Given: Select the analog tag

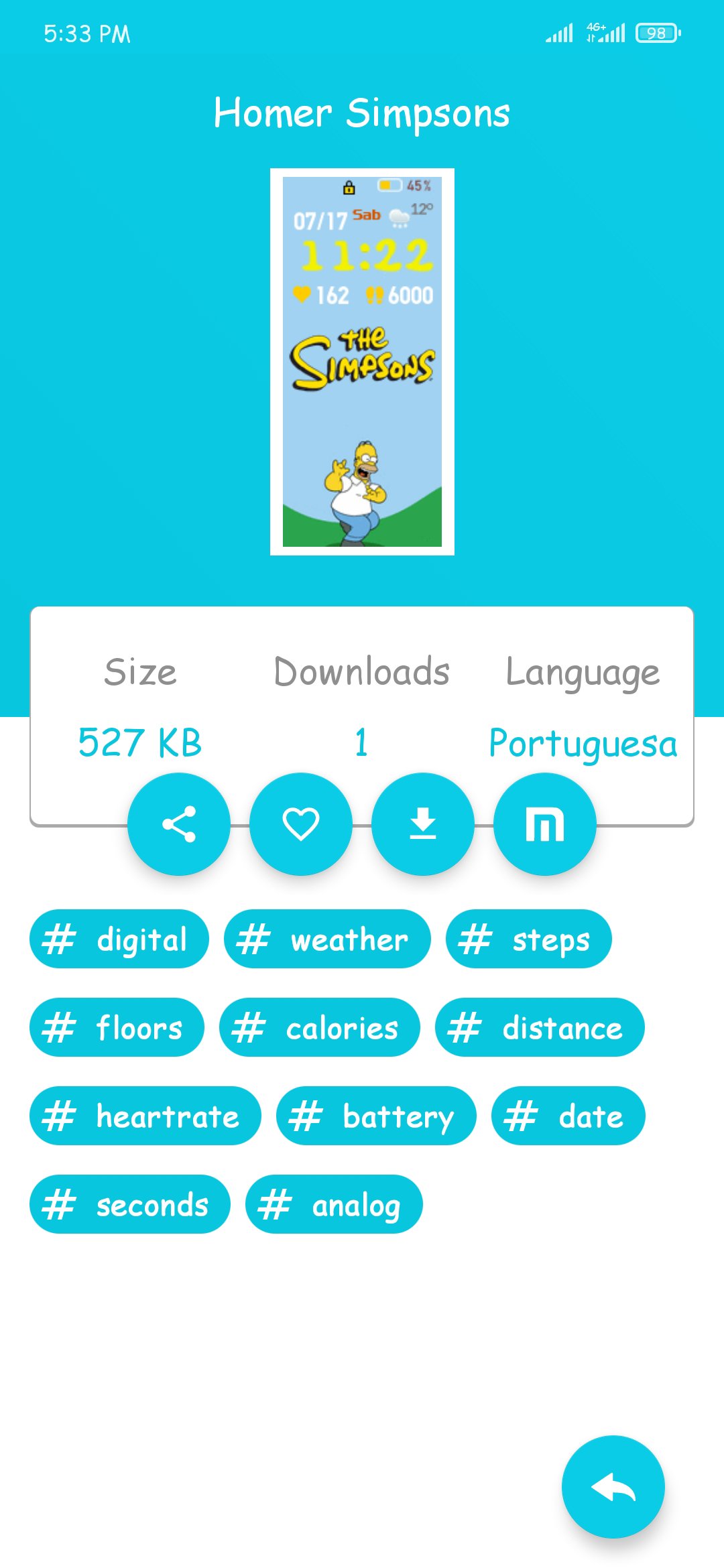Looking at the screenshot, I should pyautogui.click(x=333, y=1204).
